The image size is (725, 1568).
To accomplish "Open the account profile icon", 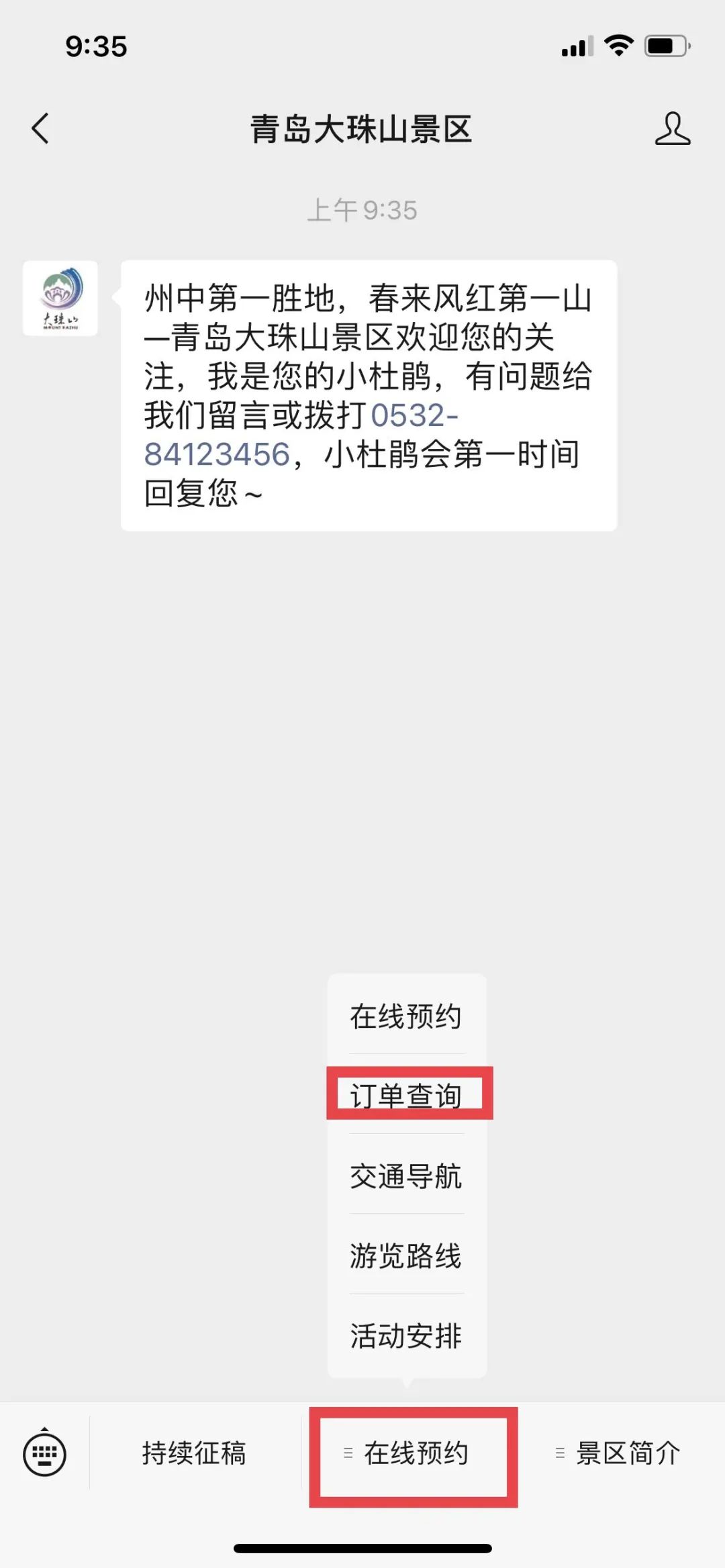I will tap(672, 128).
